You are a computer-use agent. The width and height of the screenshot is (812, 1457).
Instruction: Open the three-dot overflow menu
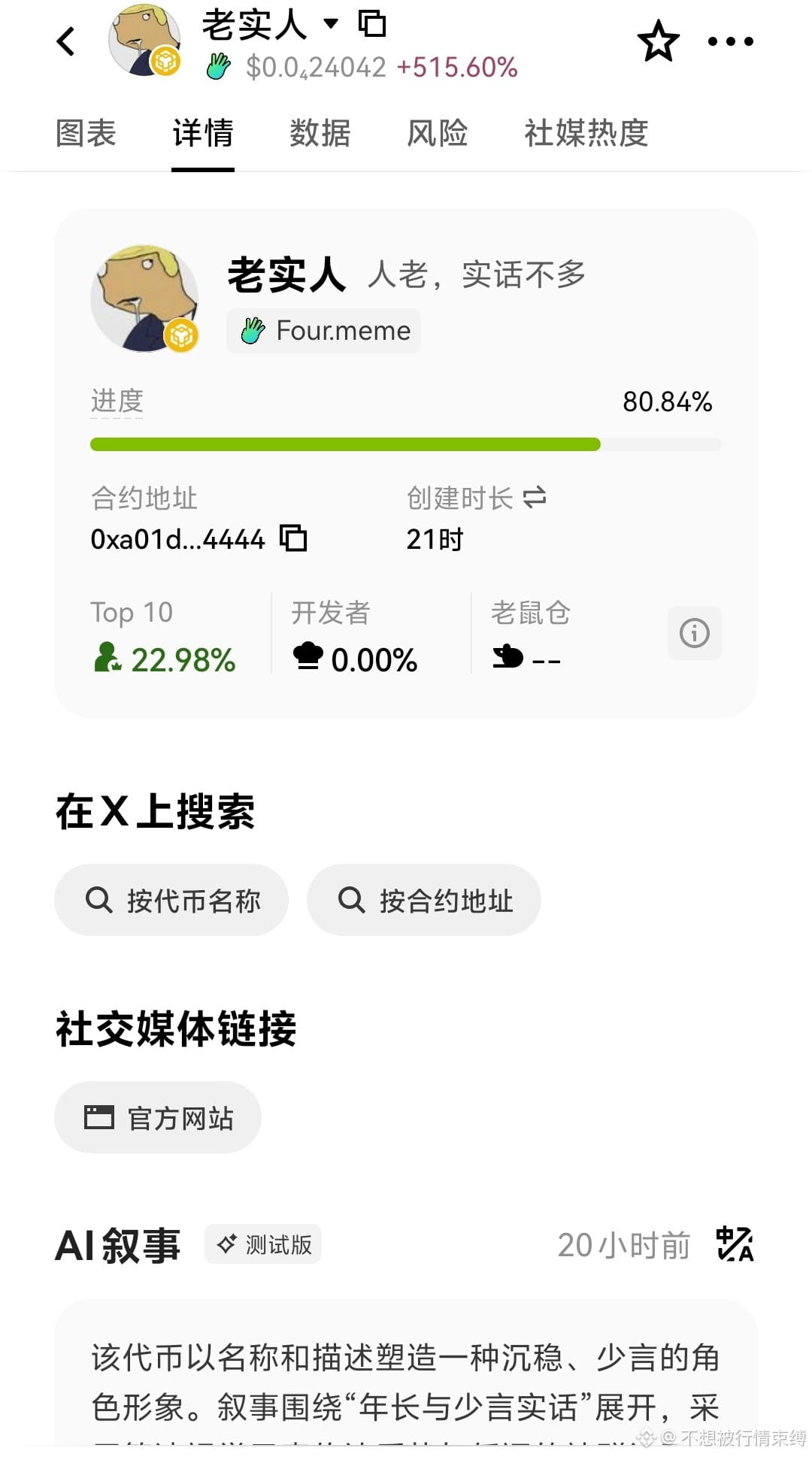coord(731,41)
